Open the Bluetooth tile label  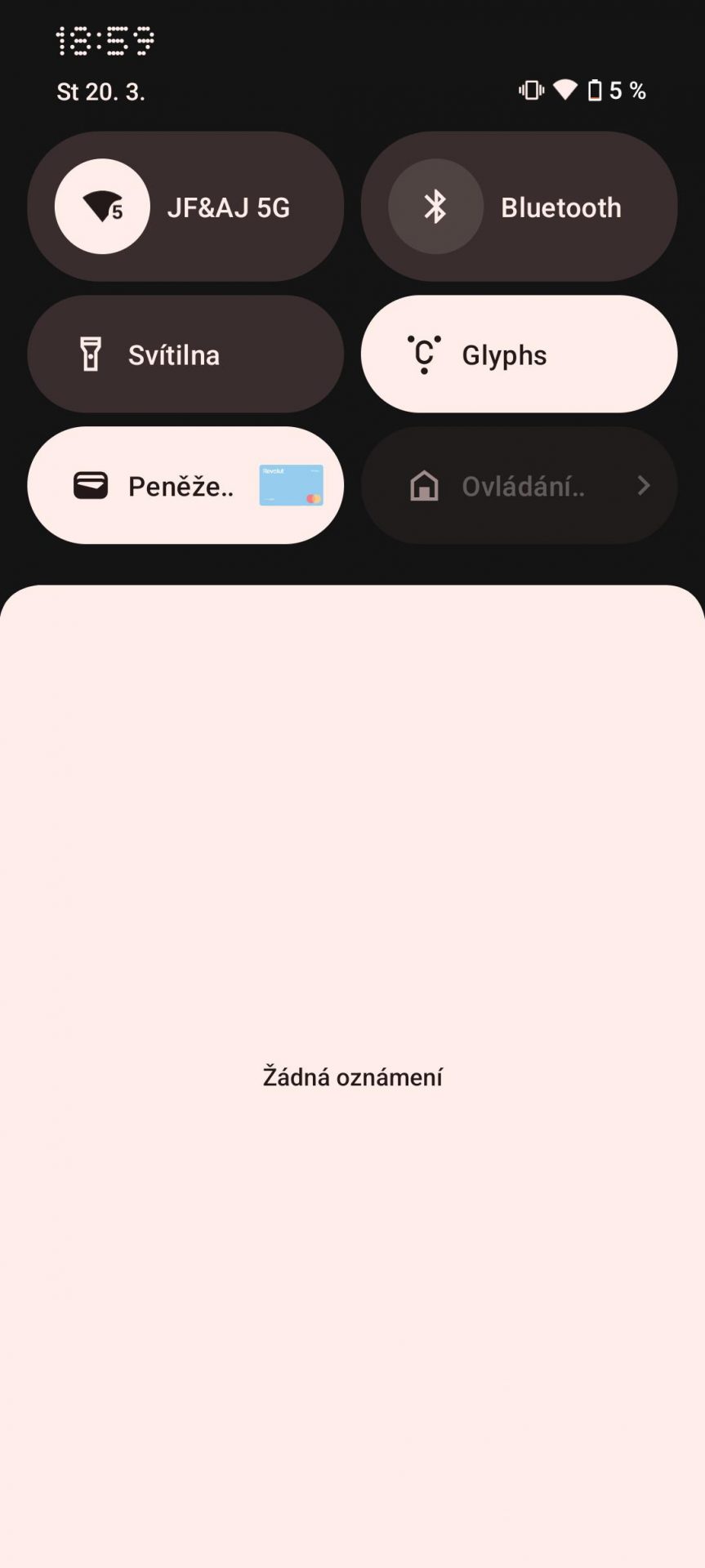[560, 207]
